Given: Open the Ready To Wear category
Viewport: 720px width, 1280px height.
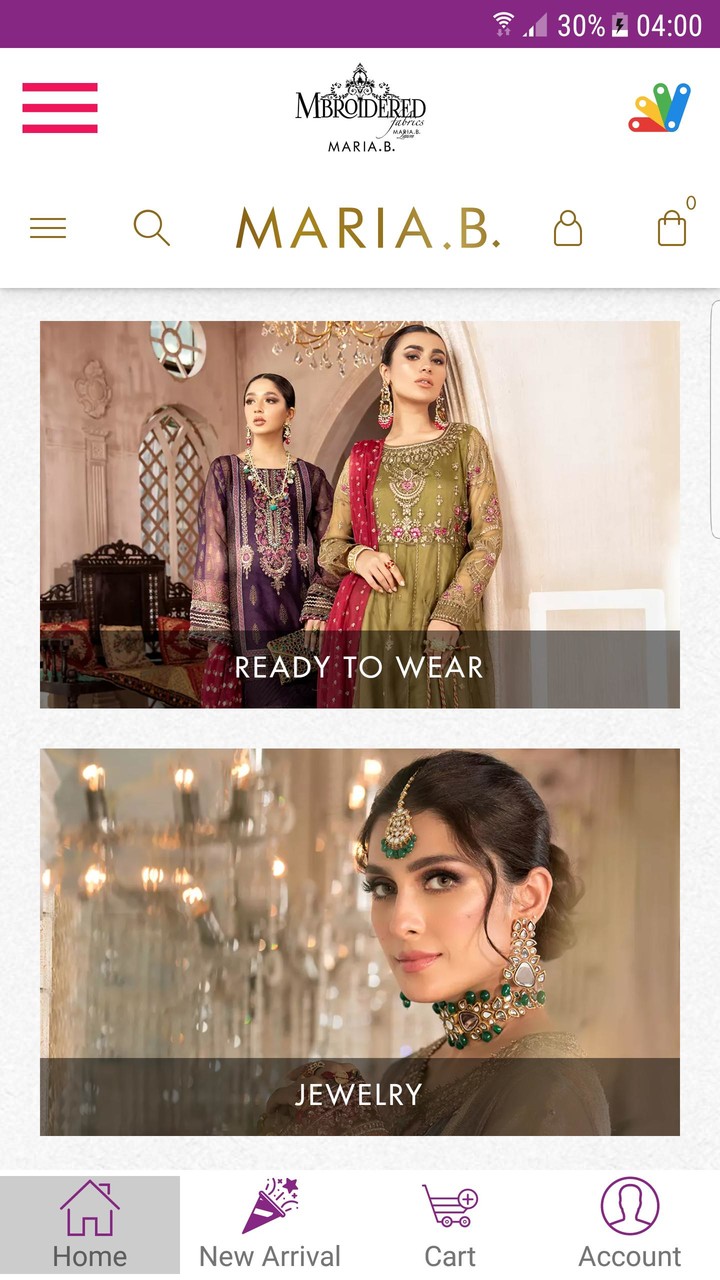Looking at the screenshot, I should click(x=360, y=514).
